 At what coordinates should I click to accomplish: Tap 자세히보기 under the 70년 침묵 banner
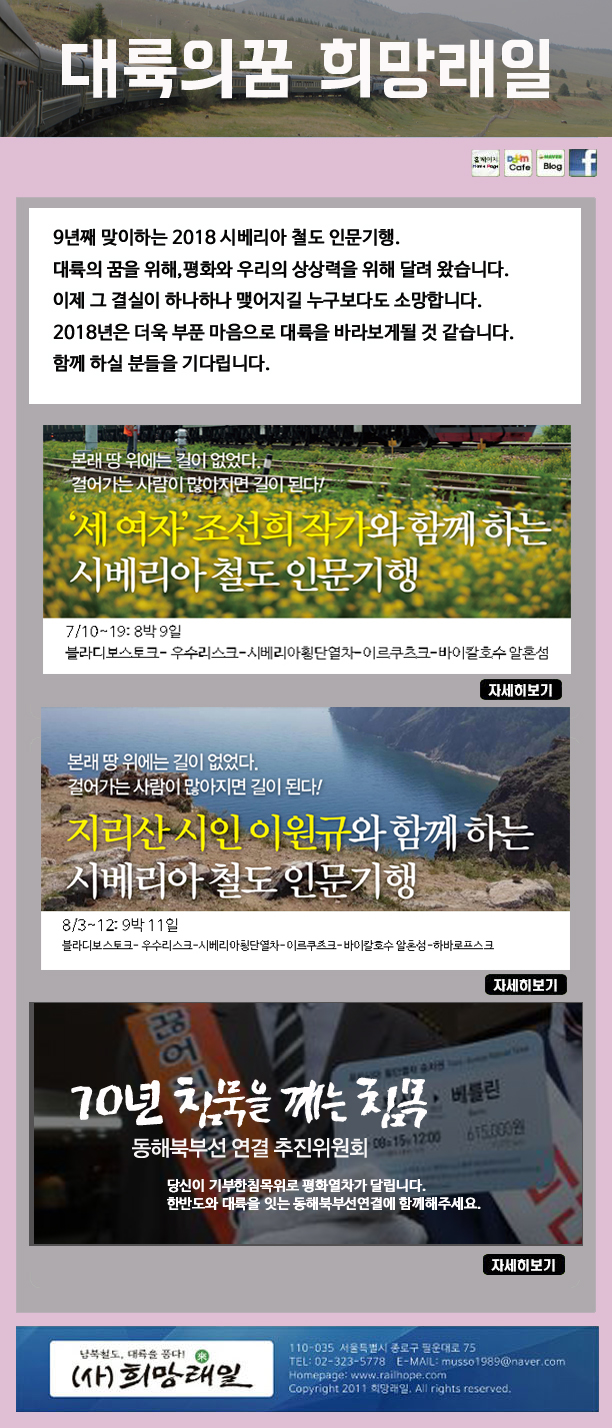(524, 1265)
